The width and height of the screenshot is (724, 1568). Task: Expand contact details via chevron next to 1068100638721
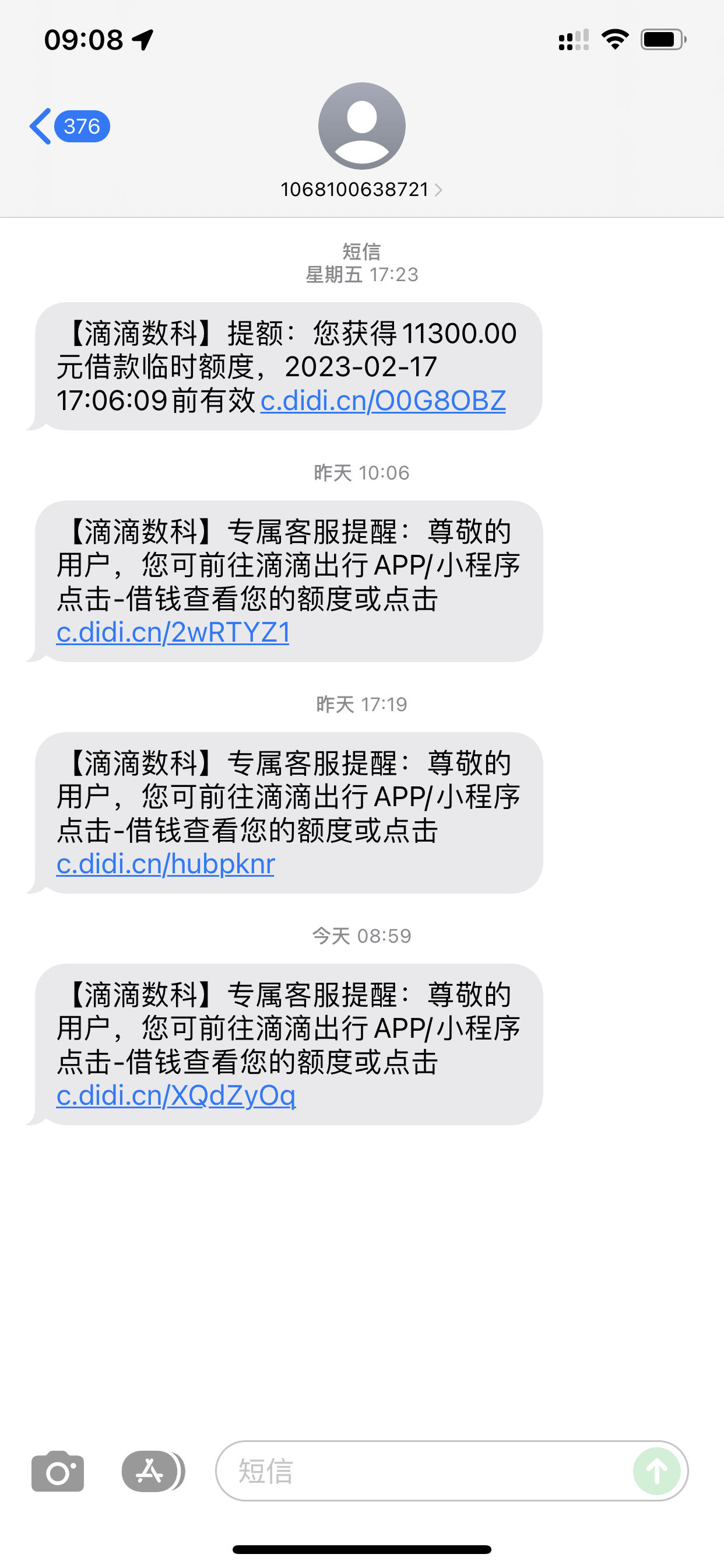[x=438, y=190]
